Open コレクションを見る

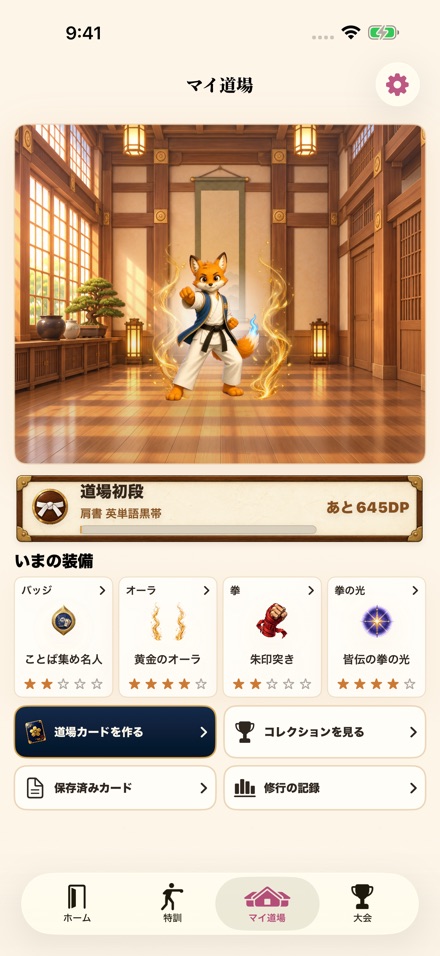324,732
